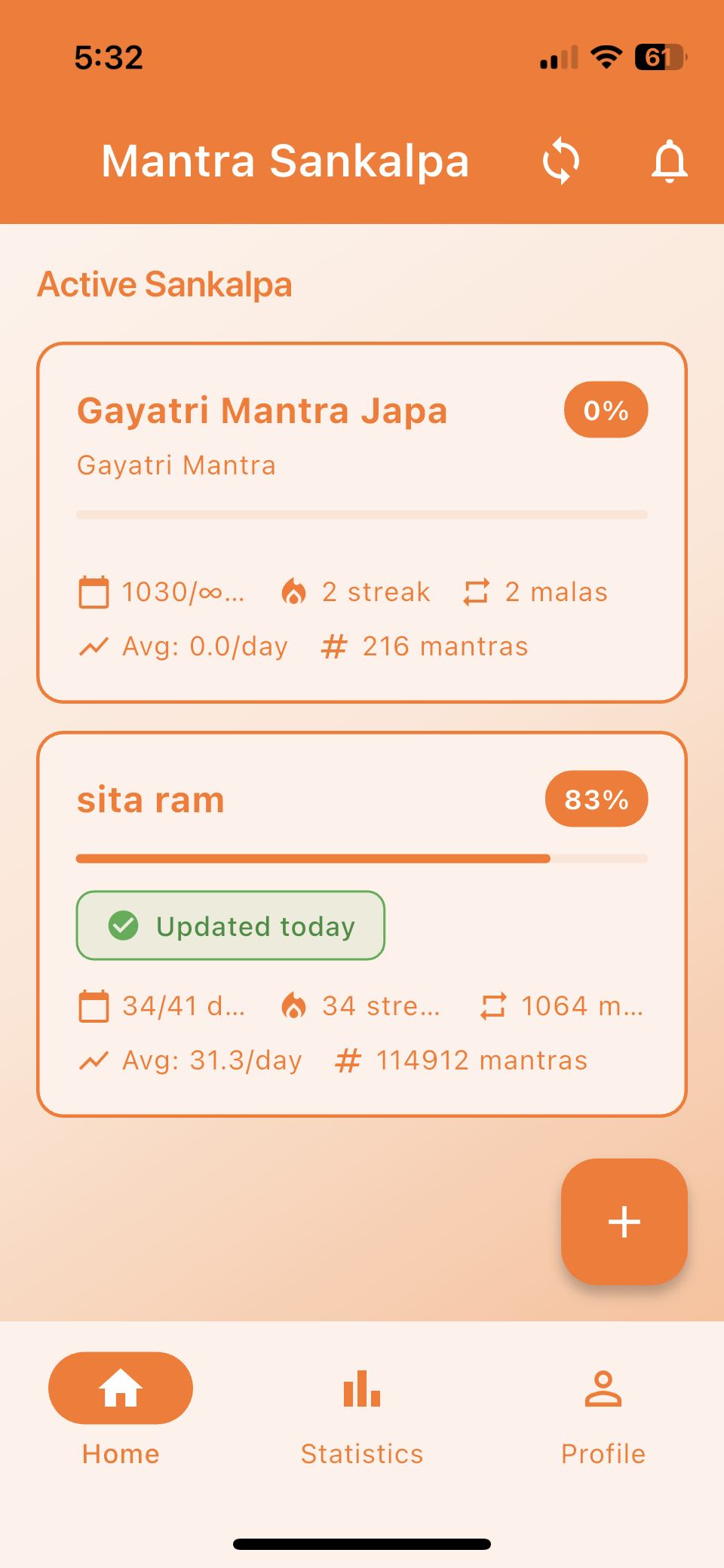Select the flame icon showing 34 streak

coord(294,1005)
